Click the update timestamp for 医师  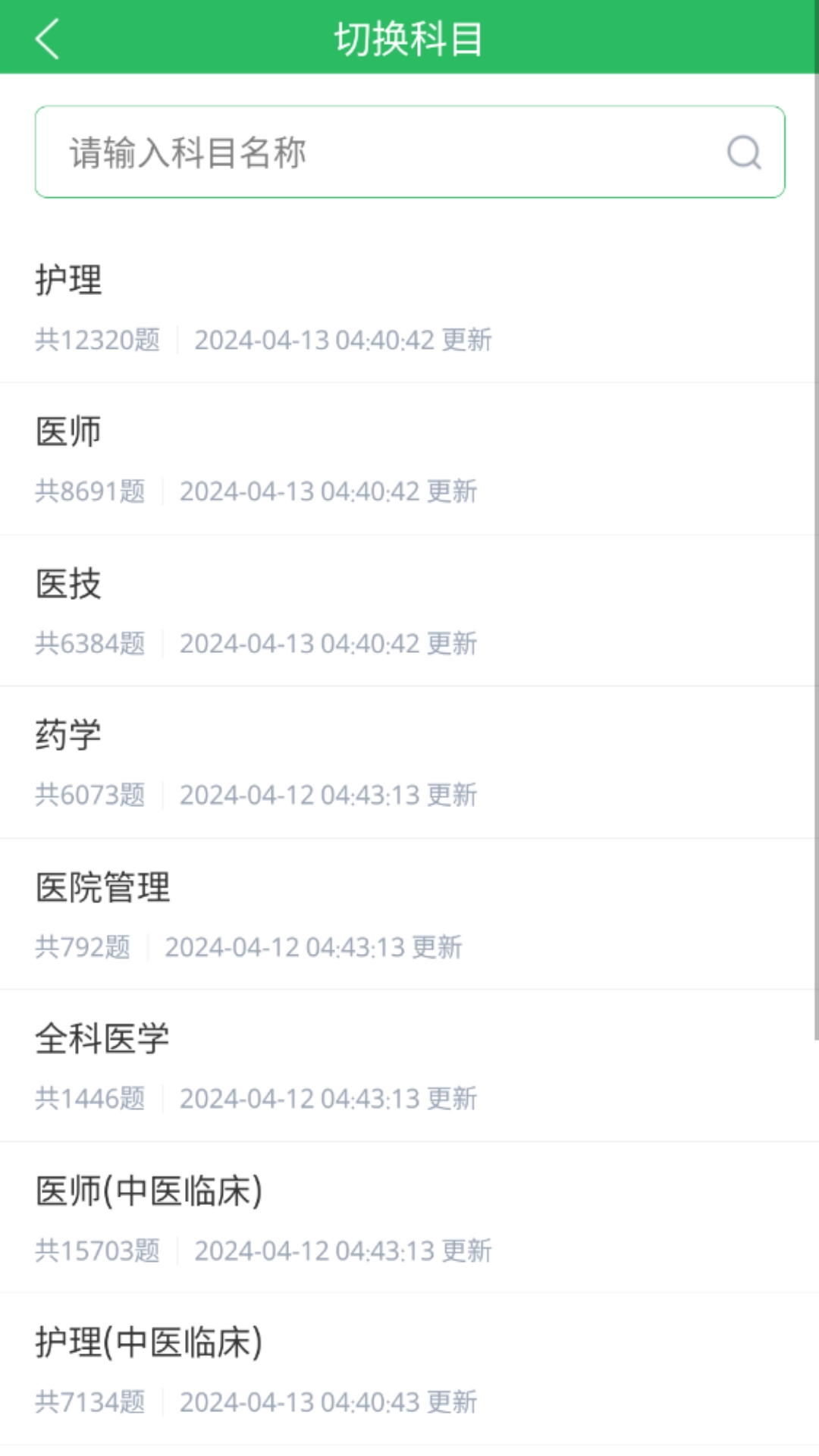pos(326,492)
